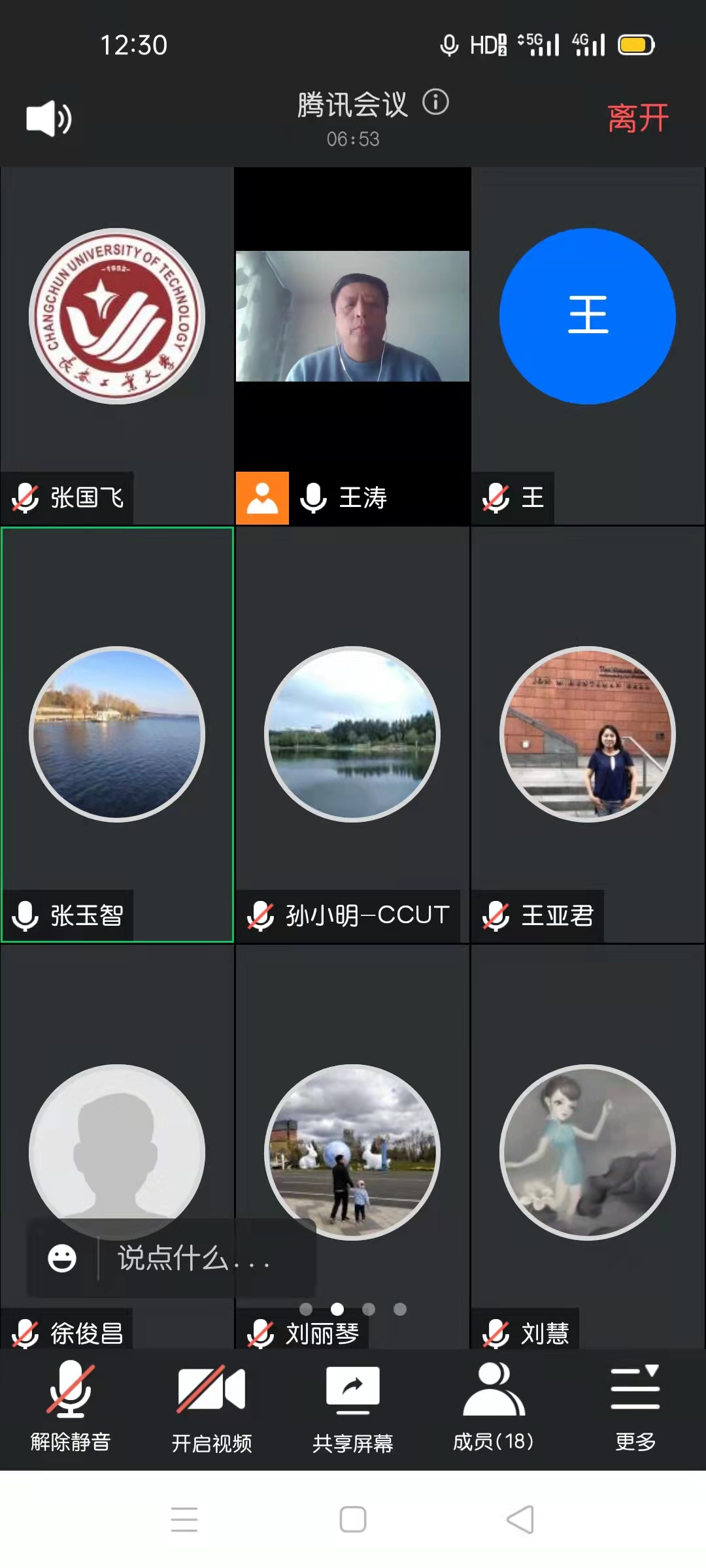This screenshot has width=706, height=1568.
Task: Toggle the speaker audio output icon
Action: pyautogui.click(x=48, y=119)
